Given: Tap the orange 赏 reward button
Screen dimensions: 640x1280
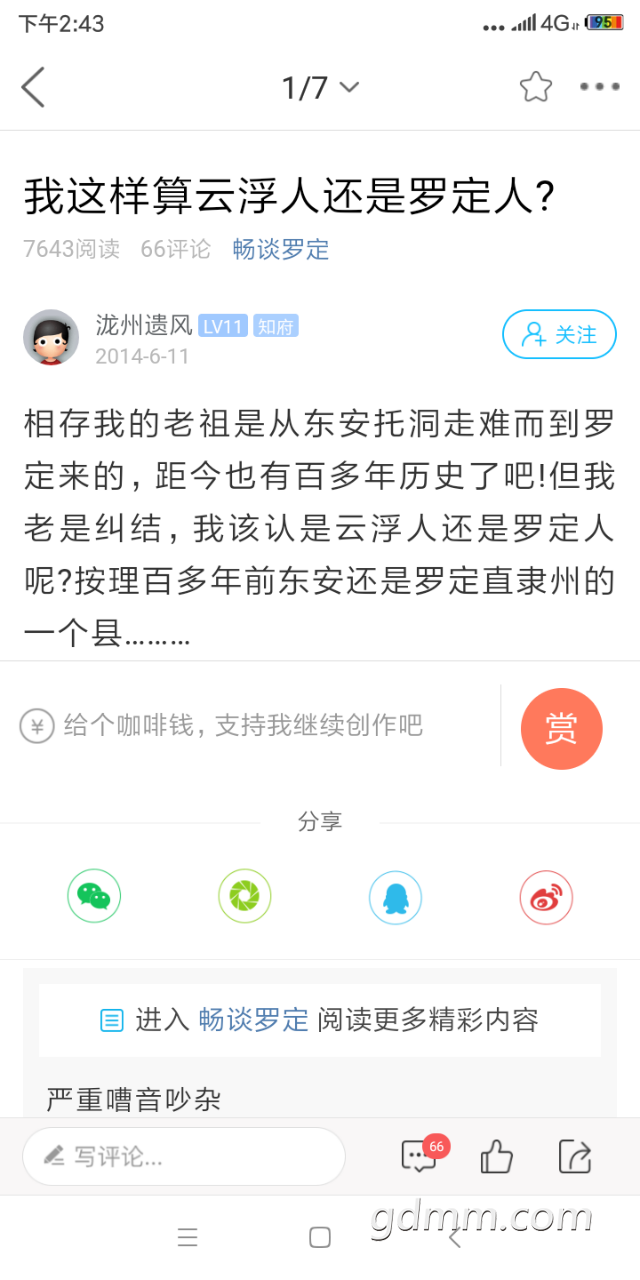Looking at the screenshot, I should [x=561, y=728].
